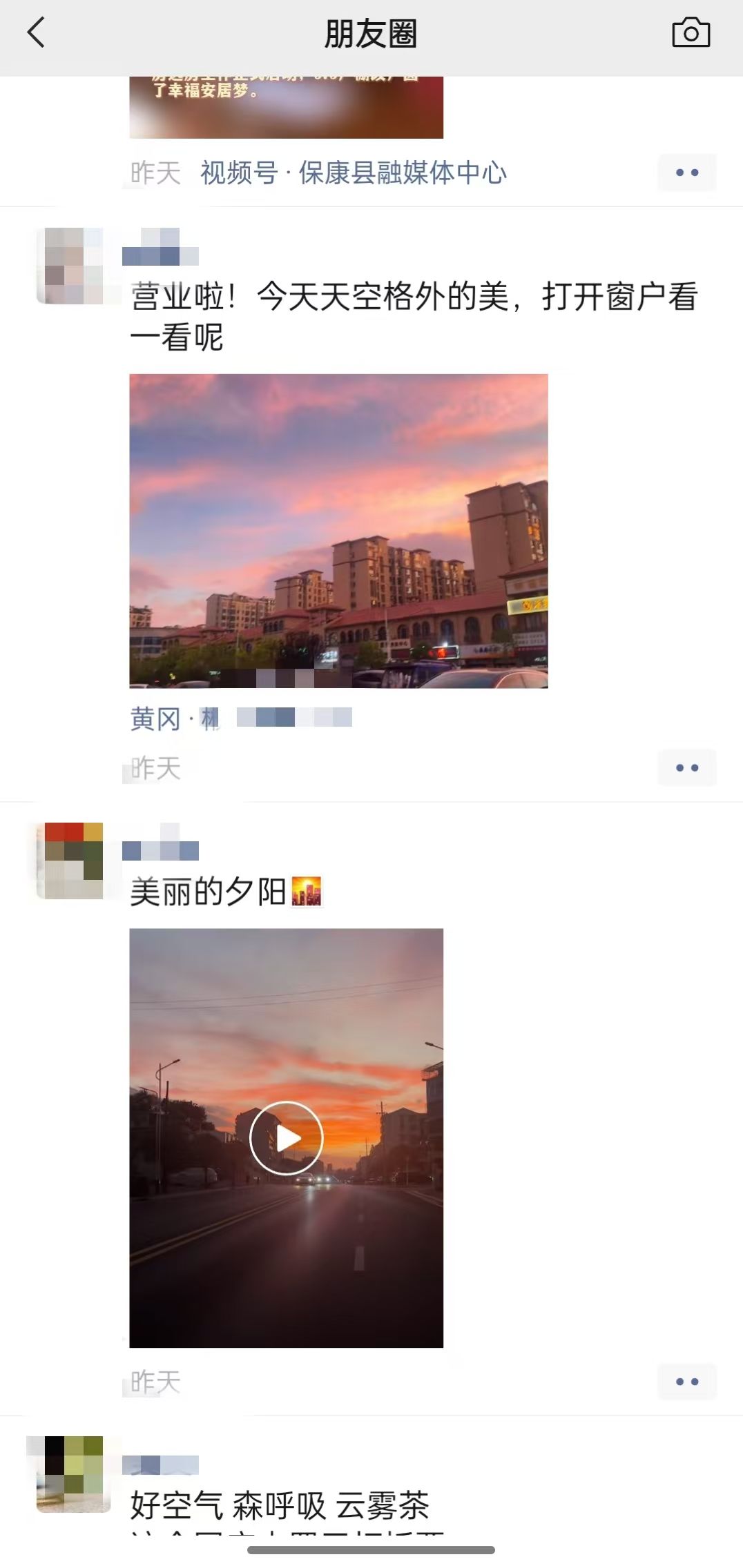
Task: Open options dots beside the 视频号 post
Action: click(x=686, y=173)
